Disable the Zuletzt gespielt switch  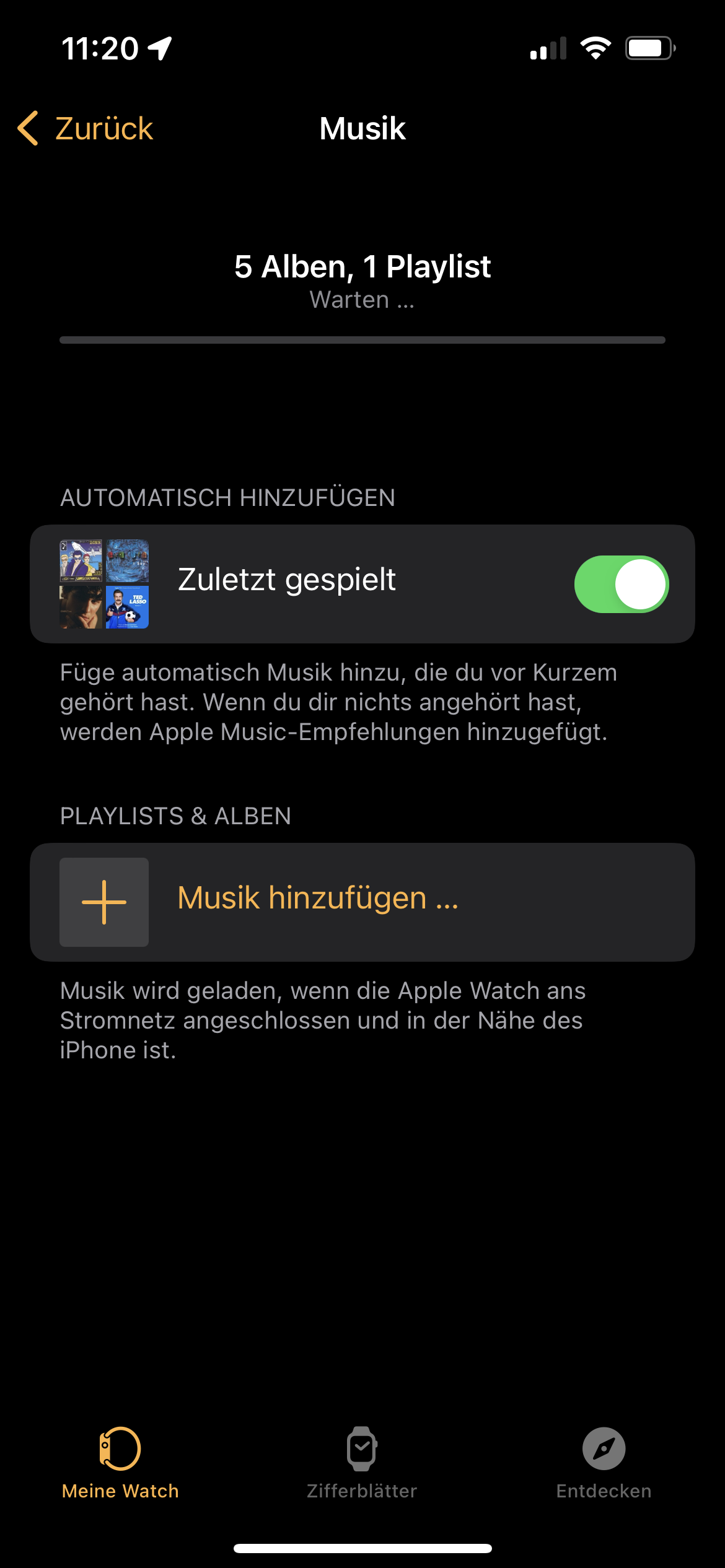(x=621, y=584)
